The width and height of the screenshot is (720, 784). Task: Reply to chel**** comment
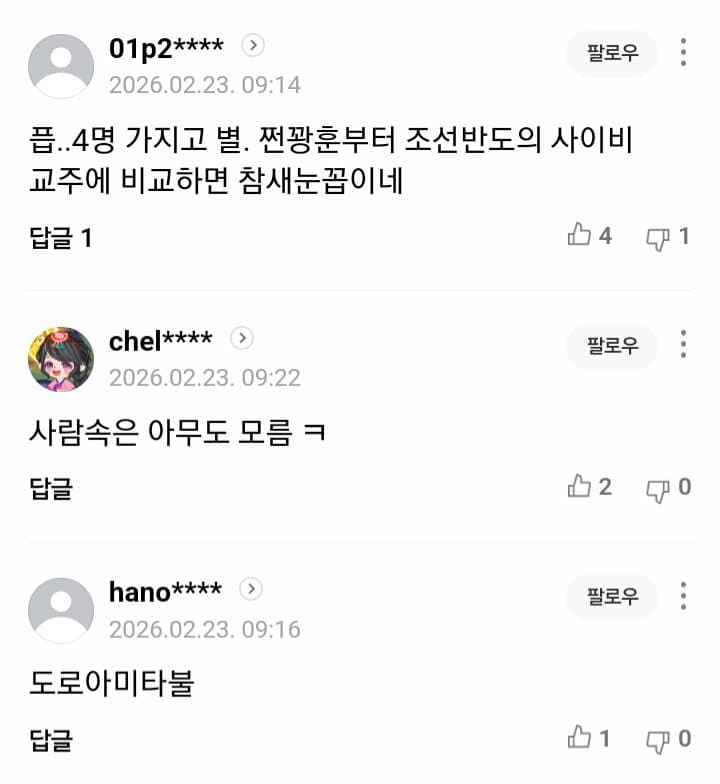[x=50, y=489]
